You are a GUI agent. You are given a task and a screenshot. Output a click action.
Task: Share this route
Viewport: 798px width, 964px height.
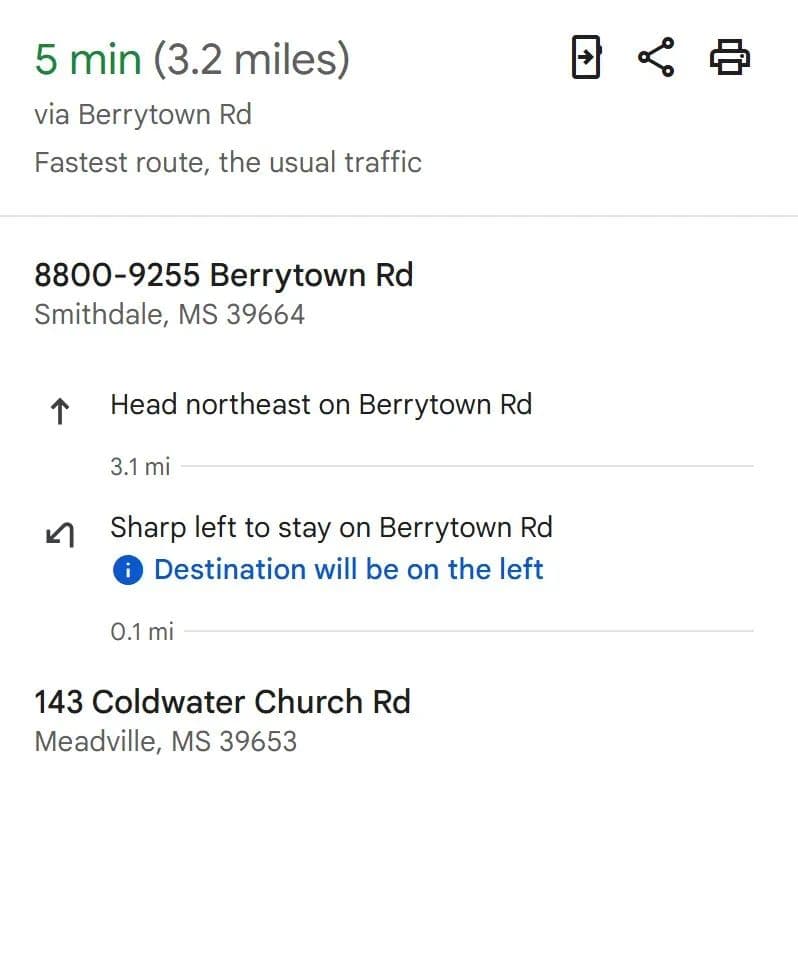[x=656, y=57]
